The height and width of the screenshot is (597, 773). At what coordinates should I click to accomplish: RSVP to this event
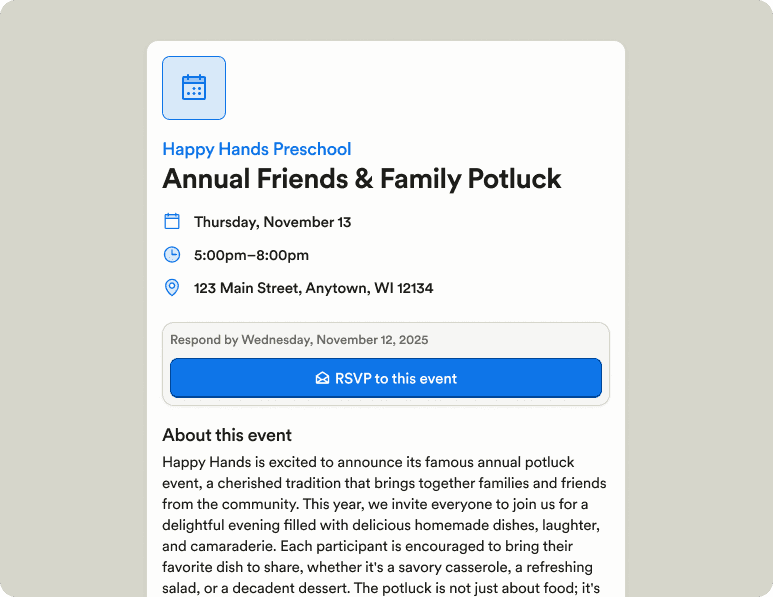[385, 378]
